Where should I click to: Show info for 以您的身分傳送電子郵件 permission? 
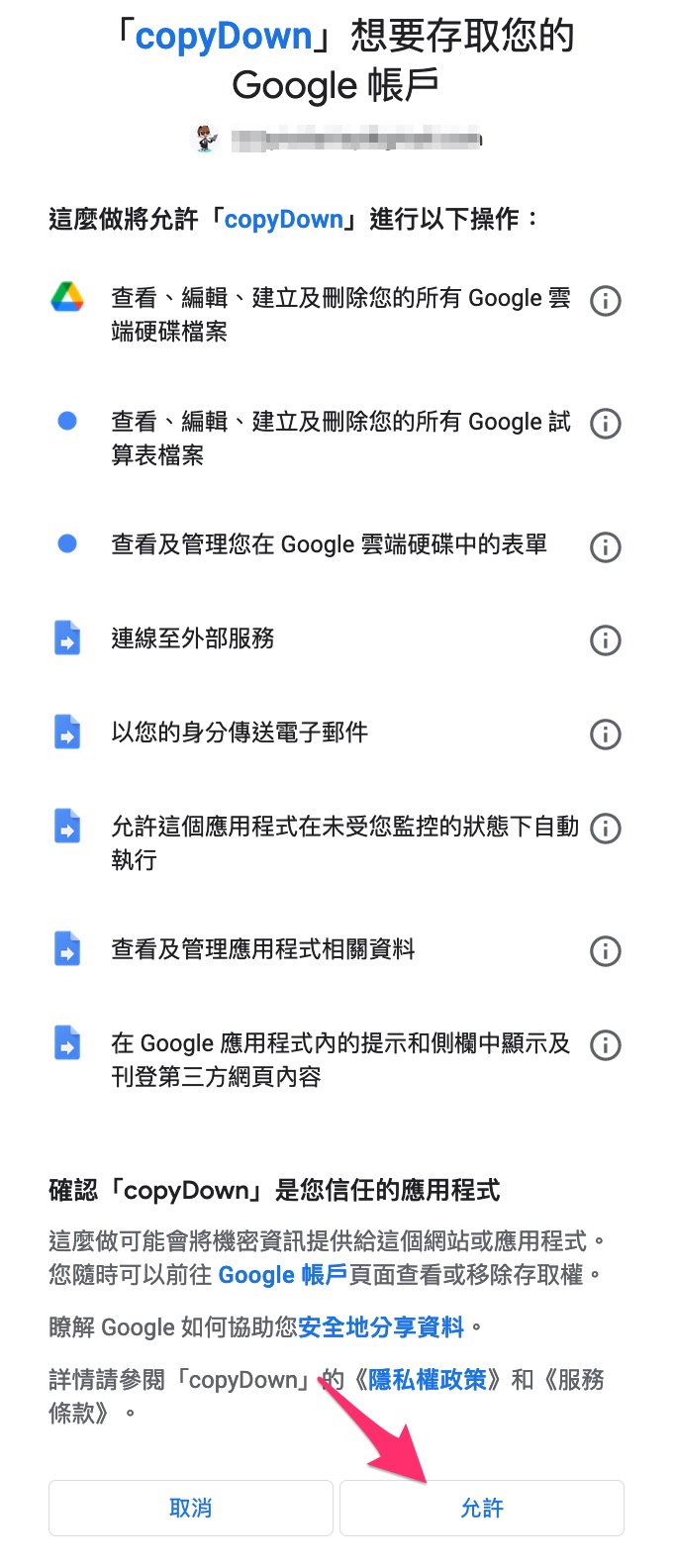coord(605,734)
